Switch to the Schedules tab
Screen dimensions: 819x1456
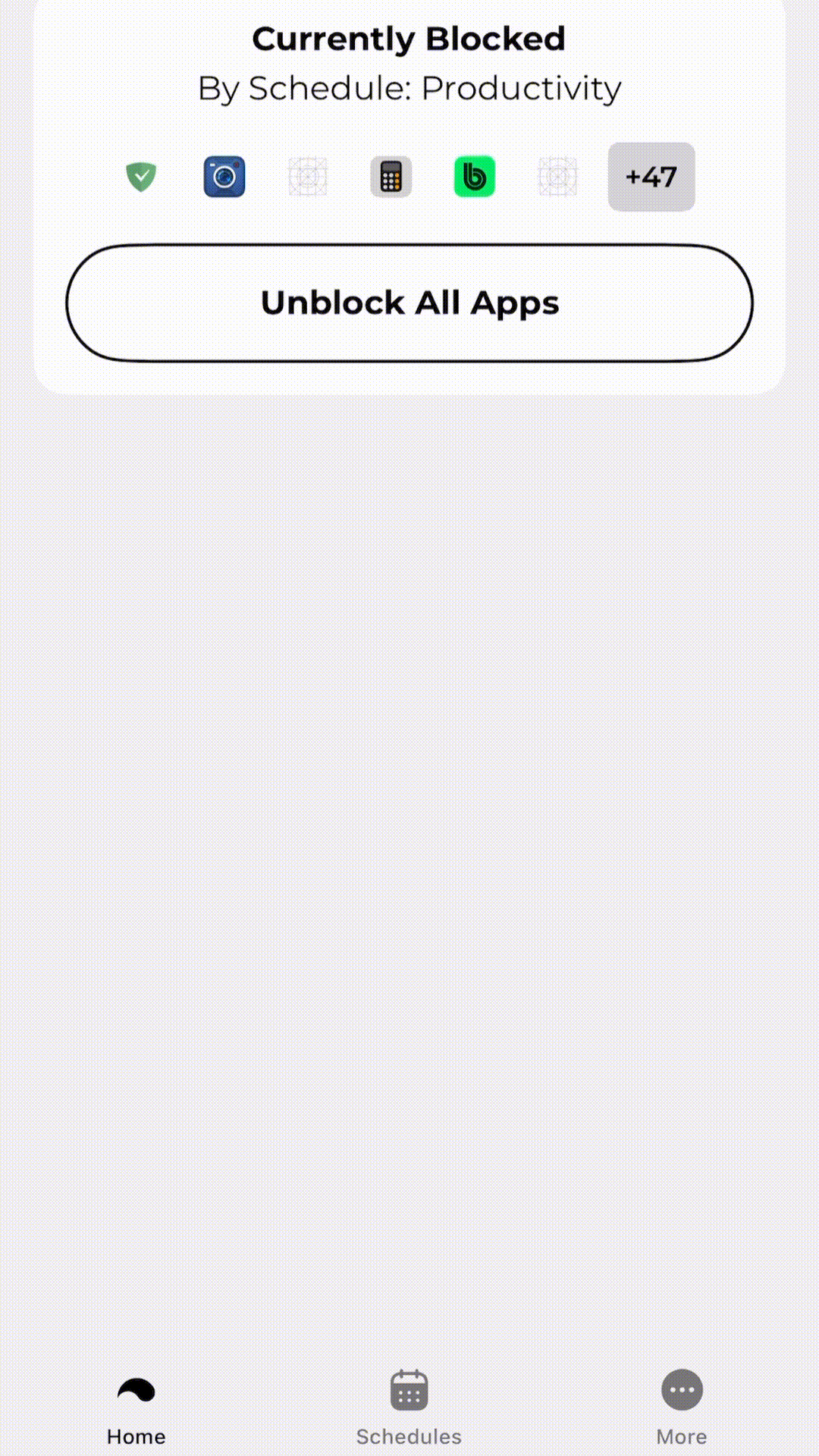tap(409, 1407)
